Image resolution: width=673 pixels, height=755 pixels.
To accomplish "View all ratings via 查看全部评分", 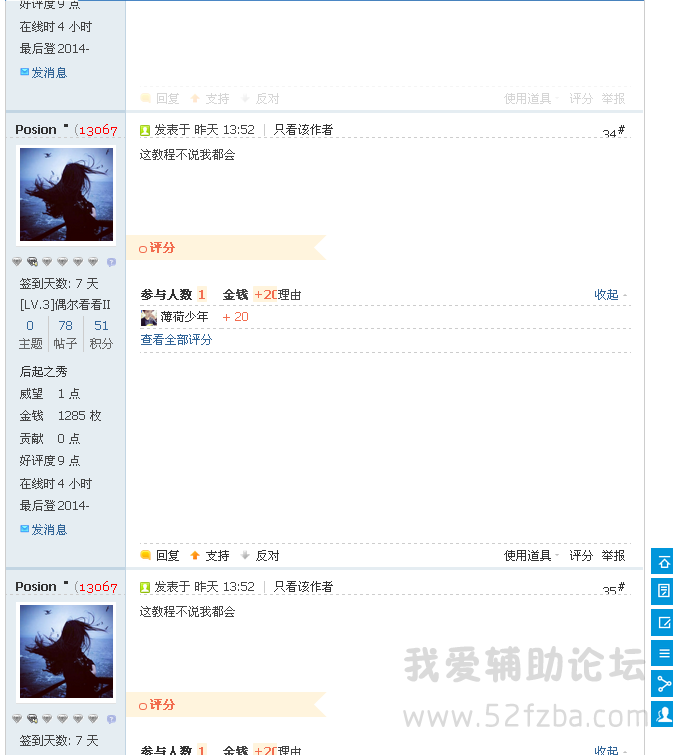I will pyautogui.click(x=176, y=340).
